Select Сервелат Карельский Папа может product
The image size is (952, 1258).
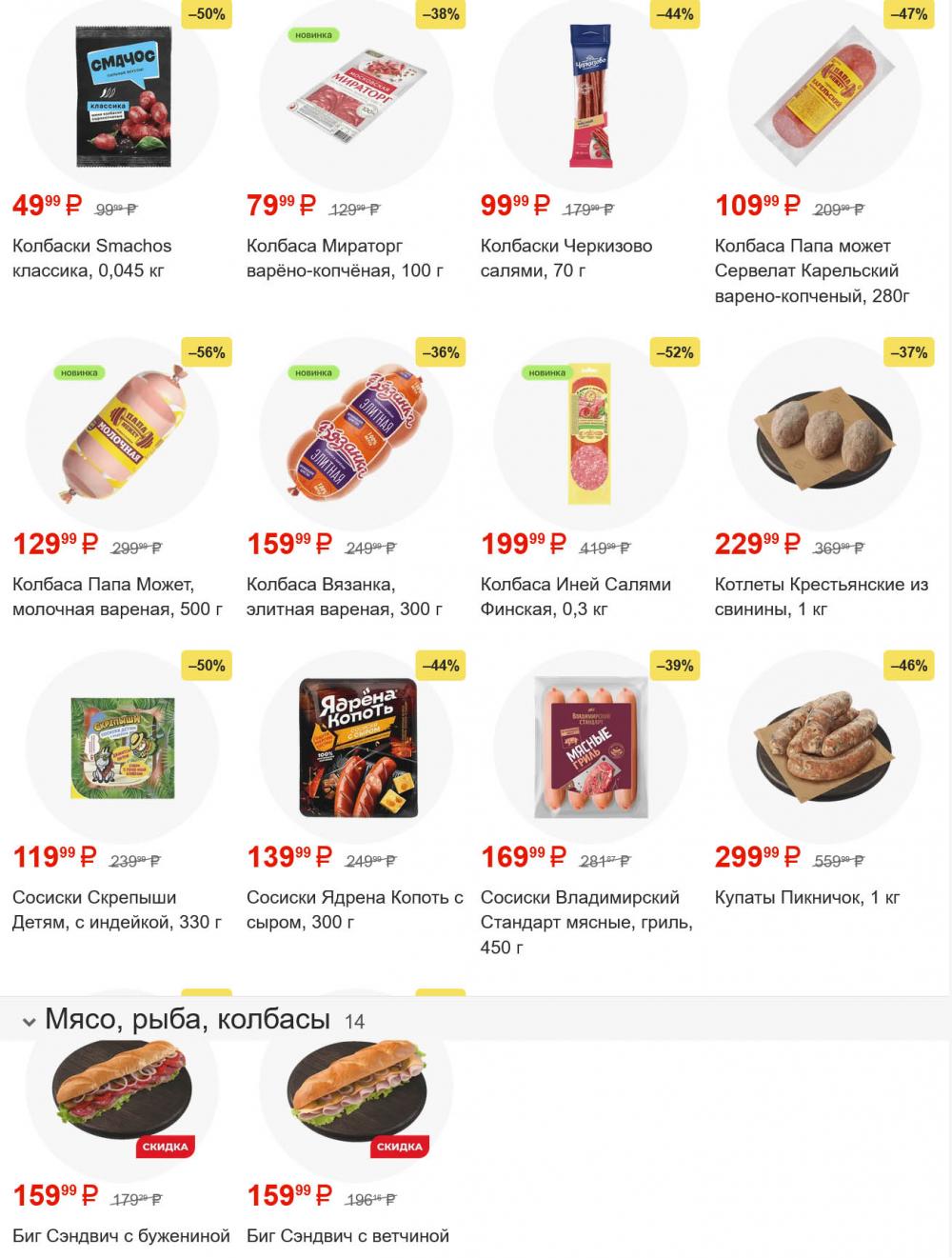click(x=824, y=97)
